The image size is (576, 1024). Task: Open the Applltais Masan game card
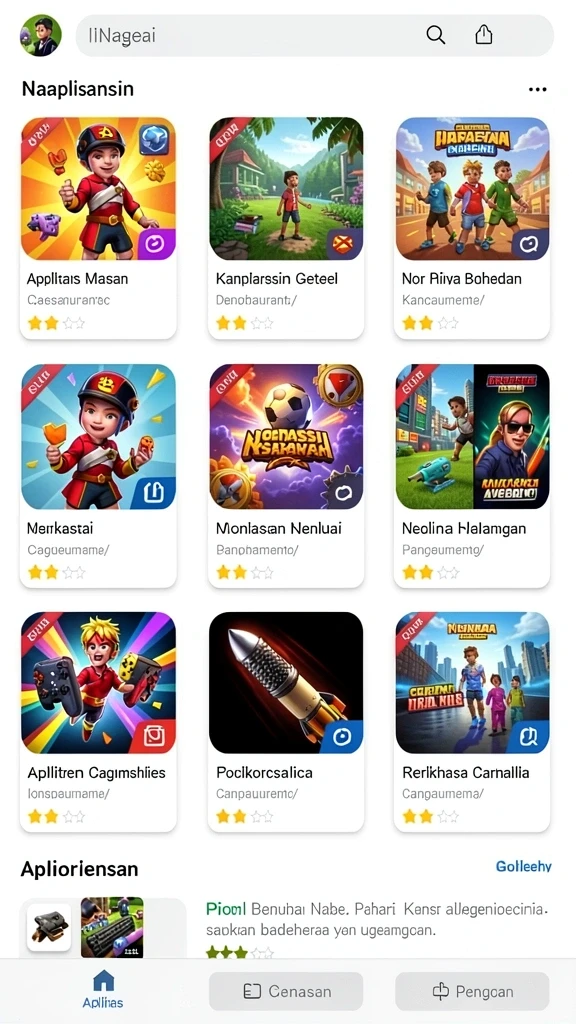98,228
